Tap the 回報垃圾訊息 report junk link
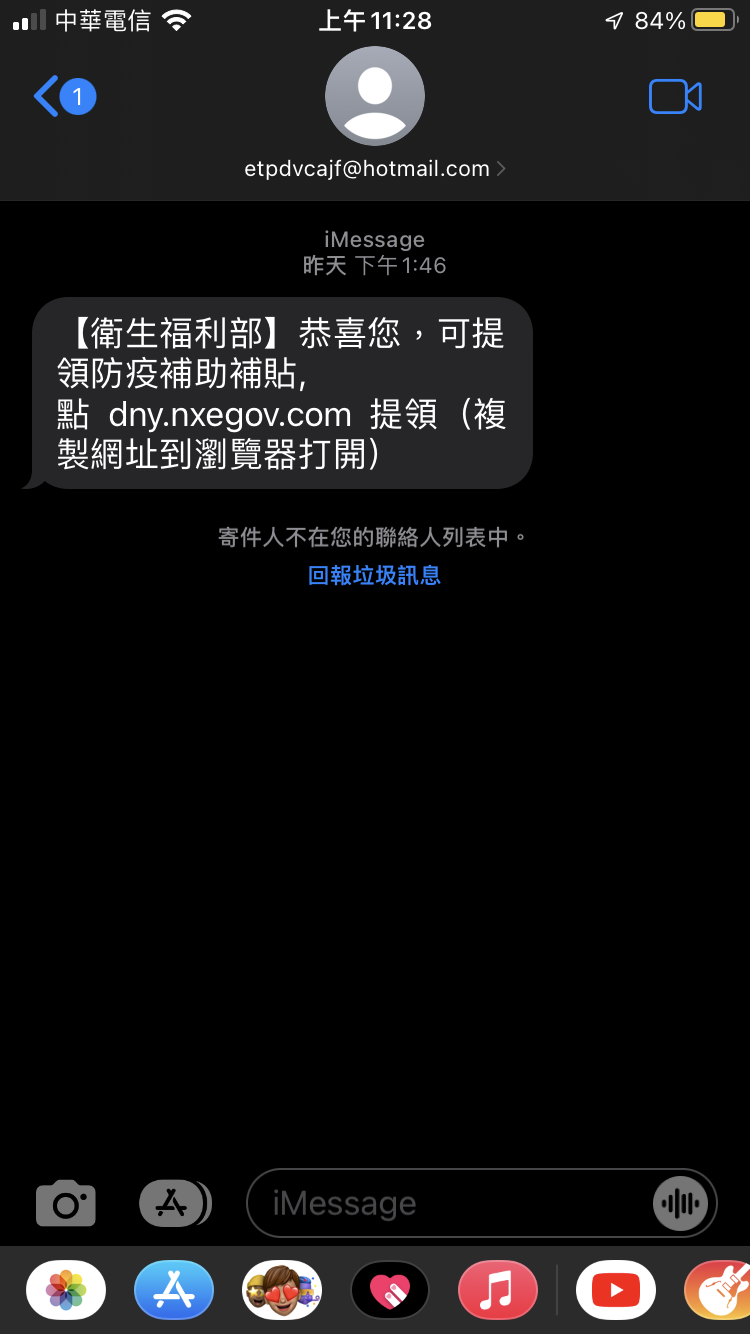 coord(374,575)
